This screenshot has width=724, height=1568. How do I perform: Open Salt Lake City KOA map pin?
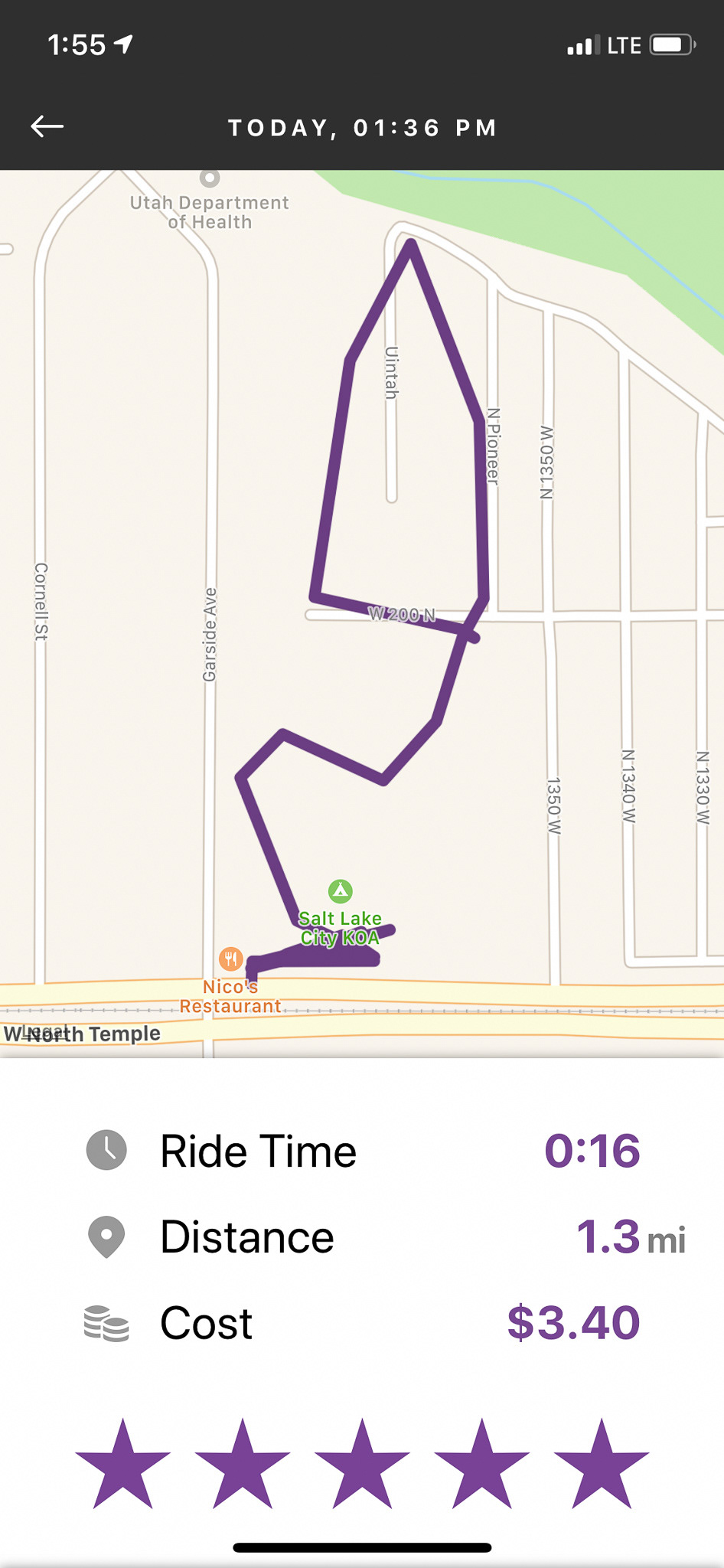[341, 891]
